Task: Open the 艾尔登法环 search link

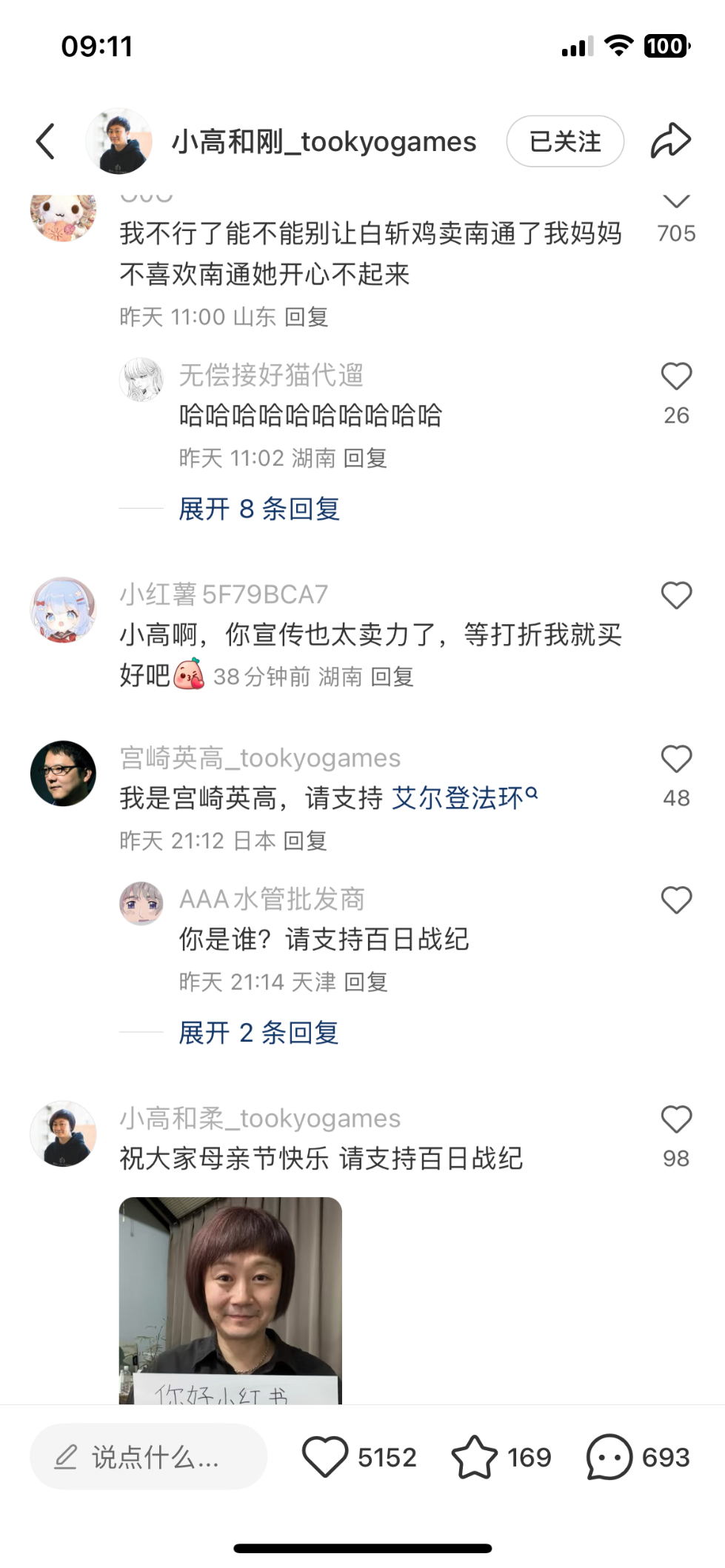Action: 464,797
